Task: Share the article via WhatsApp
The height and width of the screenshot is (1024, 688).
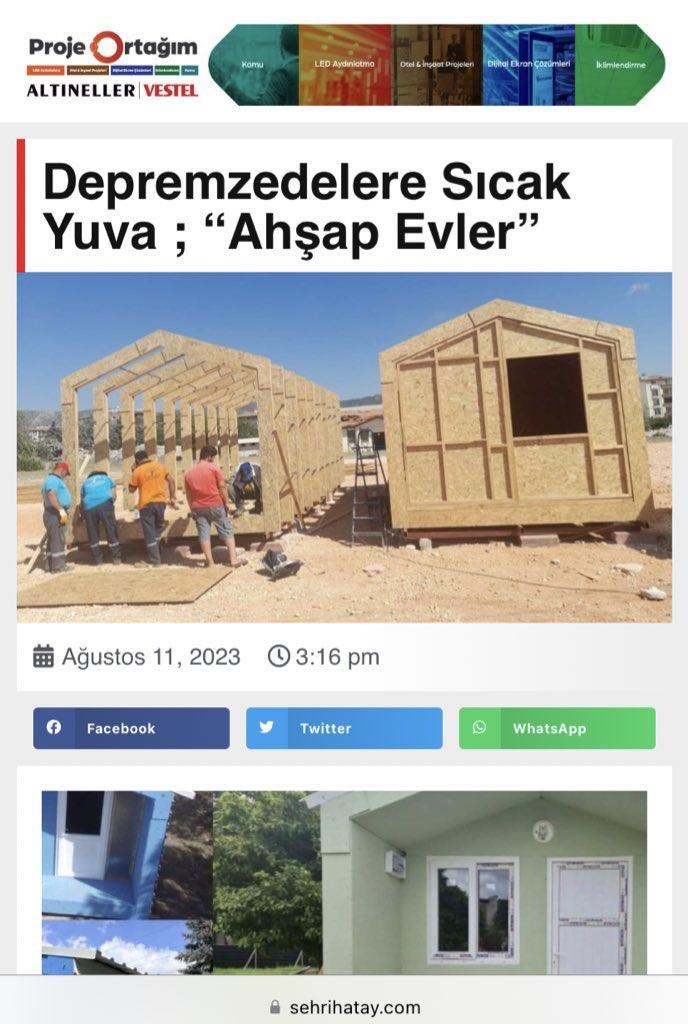Action: click(557, 728)
